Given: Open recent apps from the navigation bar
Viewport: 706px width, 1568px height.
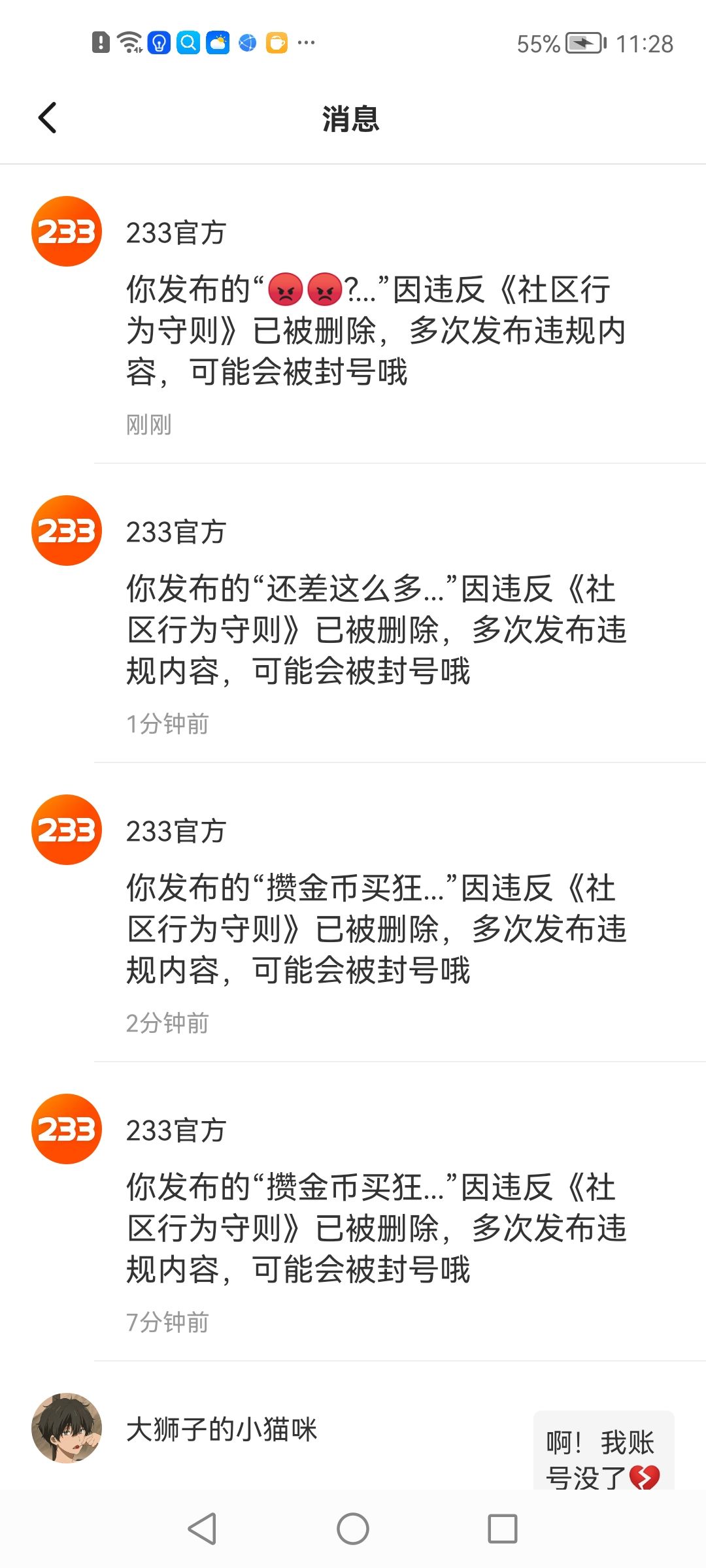Looking at the screenshot, I should point(503,1529).
